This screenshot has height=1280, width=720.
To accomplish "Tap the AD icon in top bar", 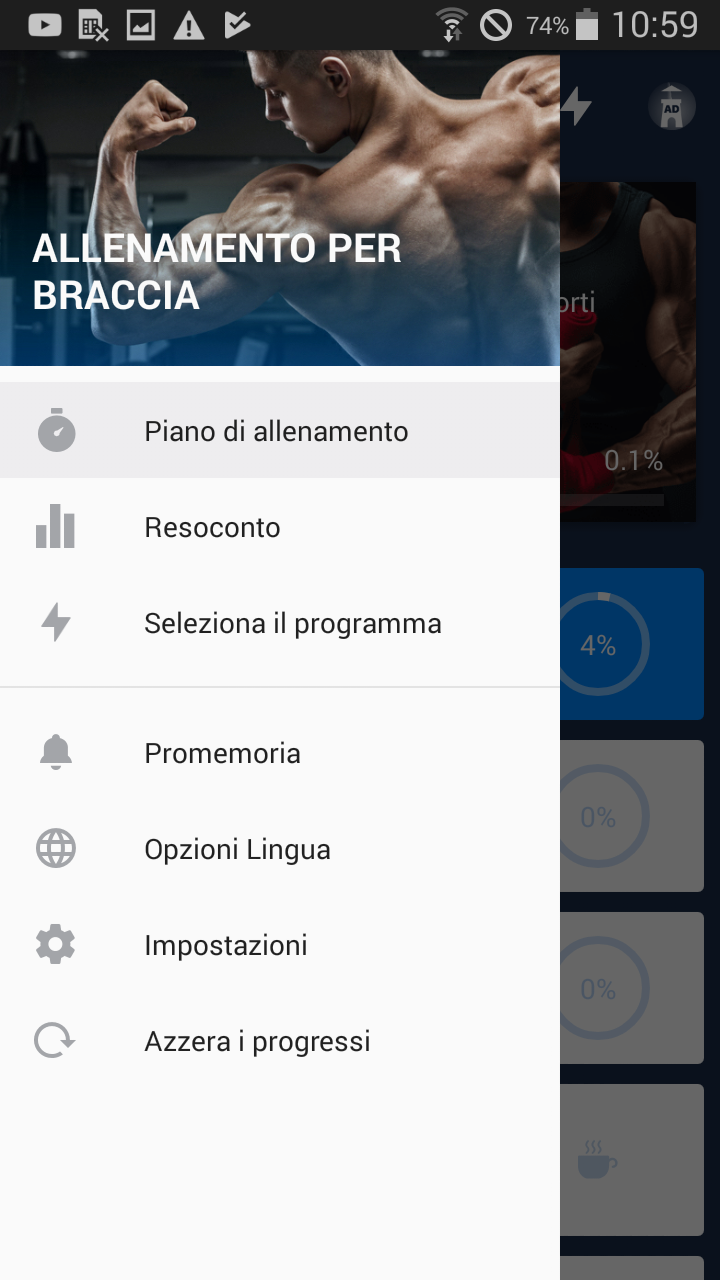I will click(x=671, y=106).
